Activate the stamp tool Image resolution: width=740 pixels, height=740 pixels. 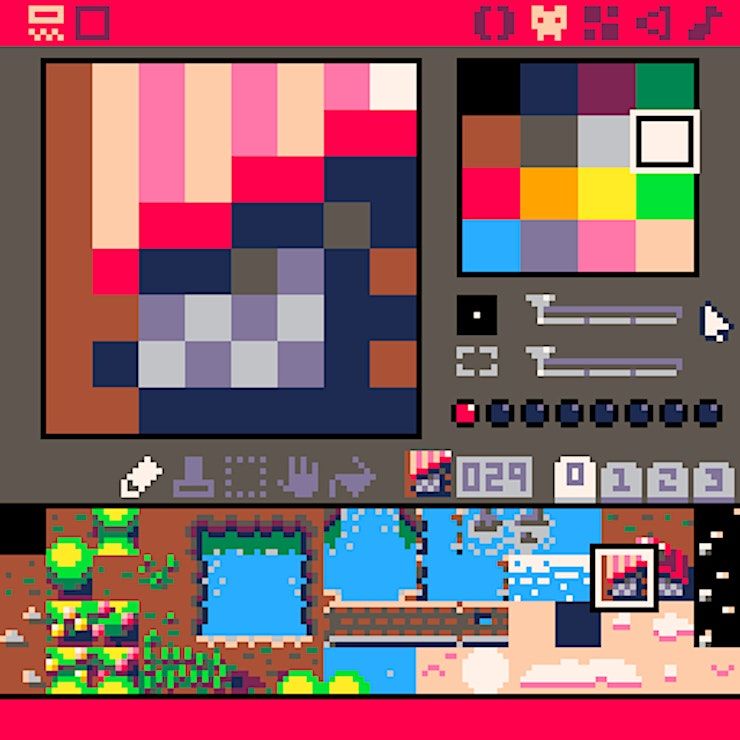[193, 477]
